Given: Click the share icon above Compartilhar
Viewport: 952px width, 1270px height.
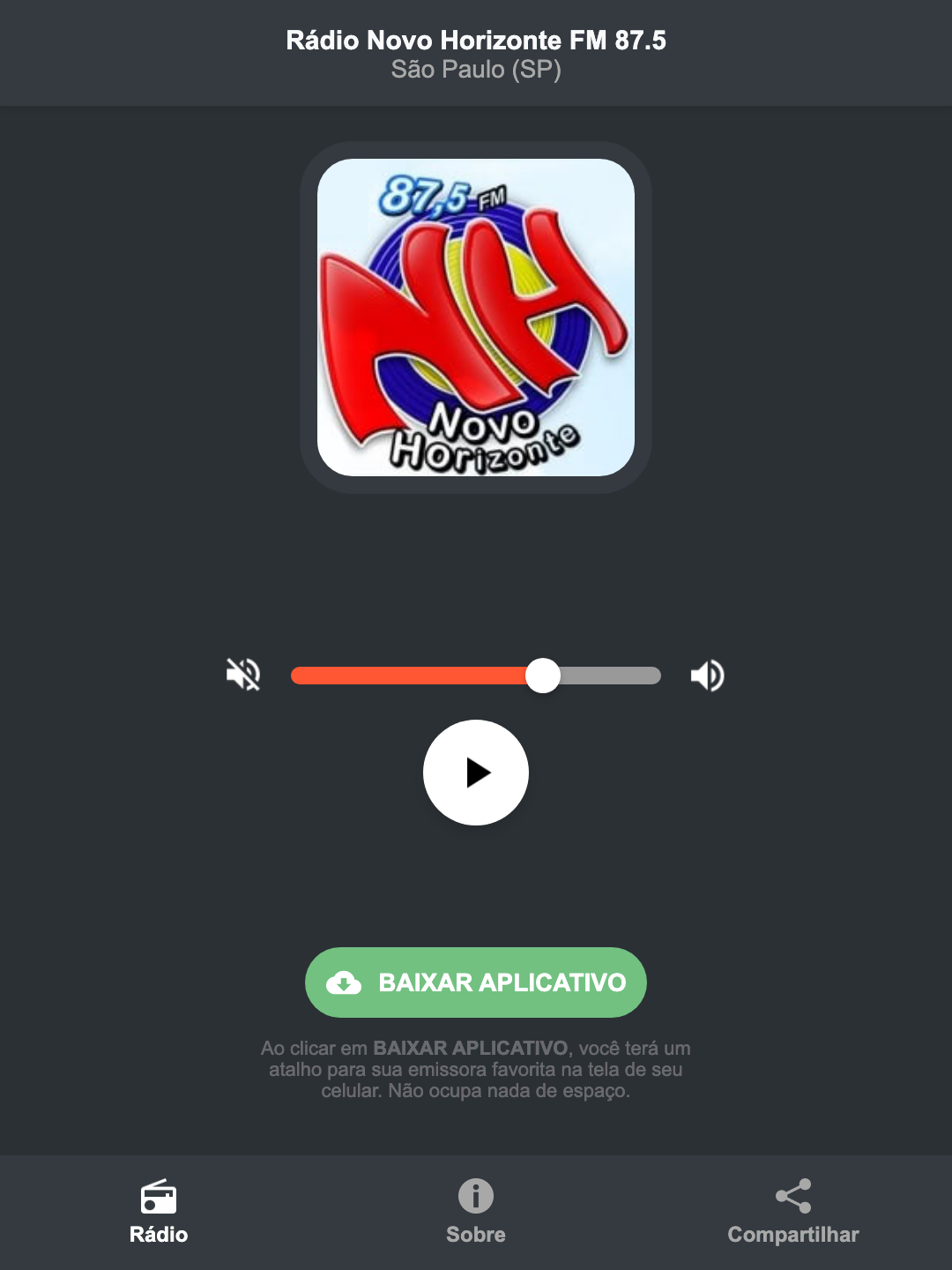Looking at the screenshot, I should click(x=792, y=1196).
